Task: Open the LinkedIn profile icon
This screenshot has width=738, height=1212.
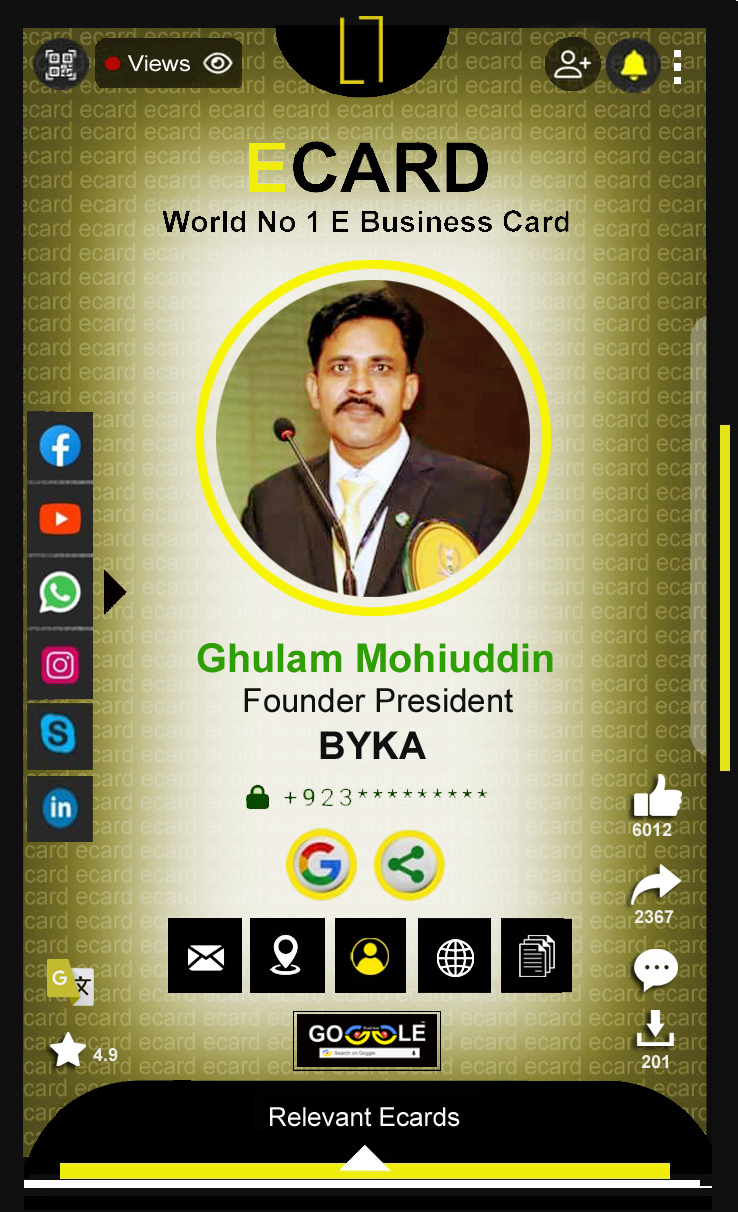Action: [x=60, y=808]
